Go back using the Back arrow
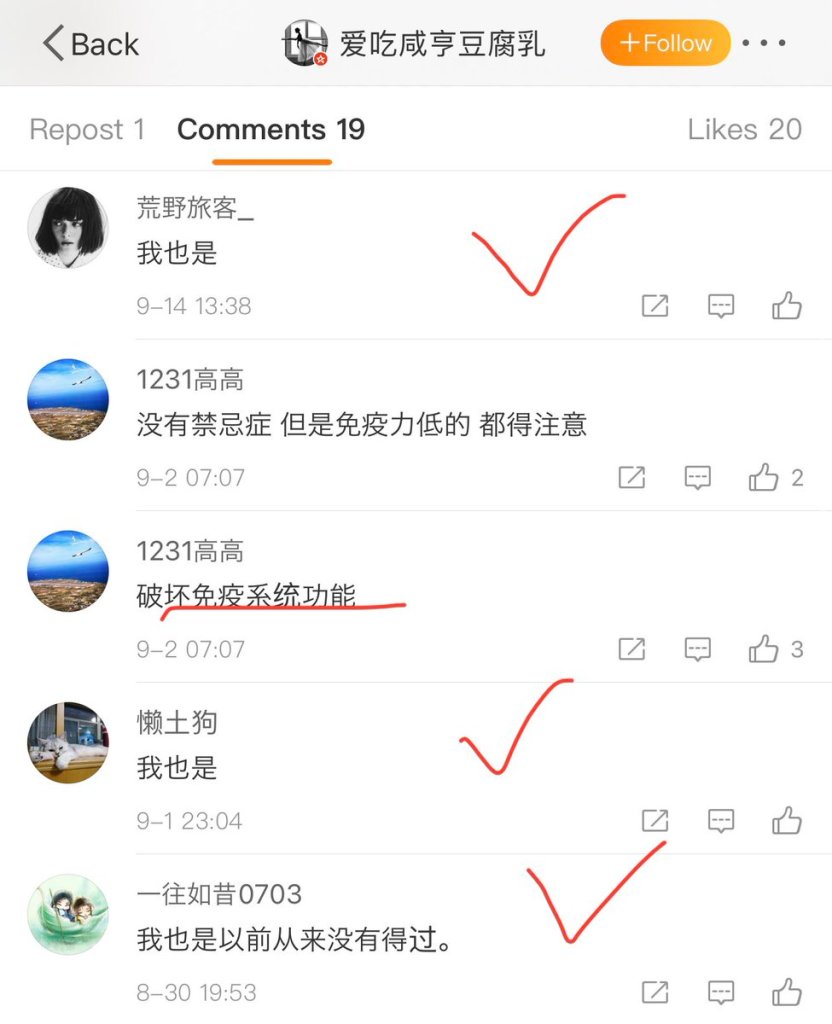Image resolution: width=832 pixels, height=1024 pixels. [x=88, y=44]
